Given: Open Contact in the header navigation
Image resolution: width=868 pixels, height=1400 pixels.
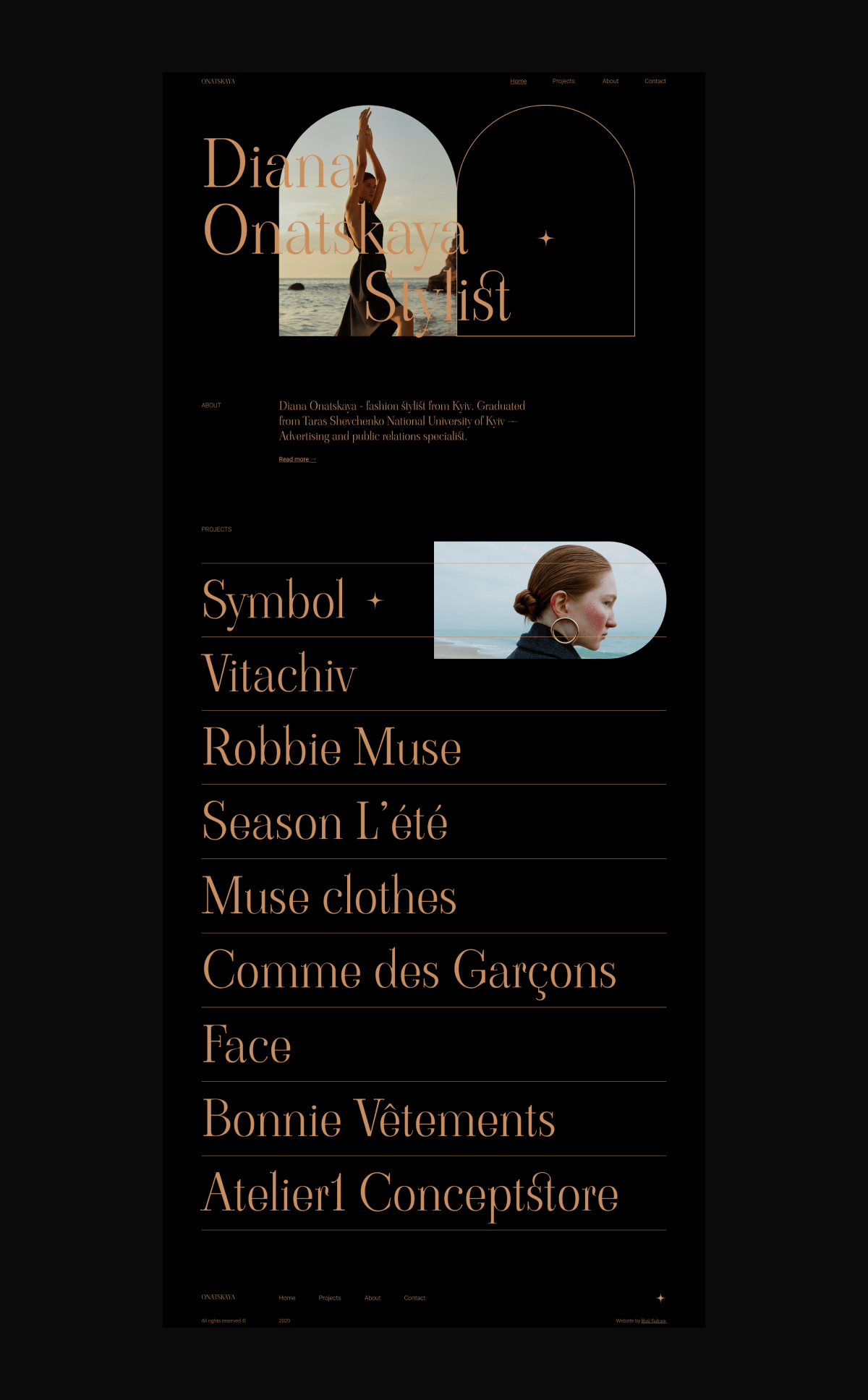Looking at the screenshot, I should click(x=655, y=81).
